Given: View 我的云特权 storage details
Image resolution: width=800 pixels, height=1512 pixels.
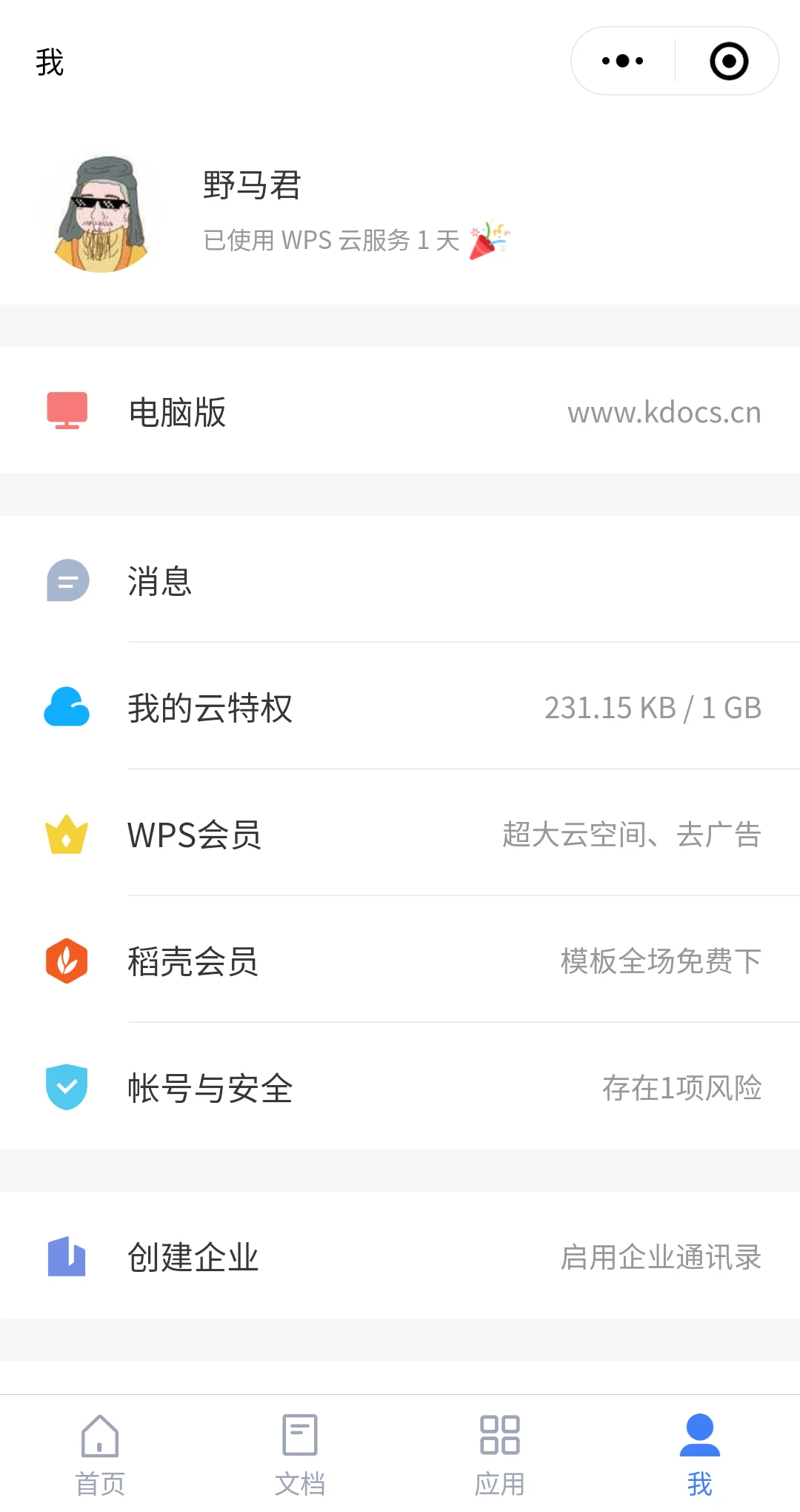Looking at the screenshot, I should pyautogui.click(x=400, y=707).
